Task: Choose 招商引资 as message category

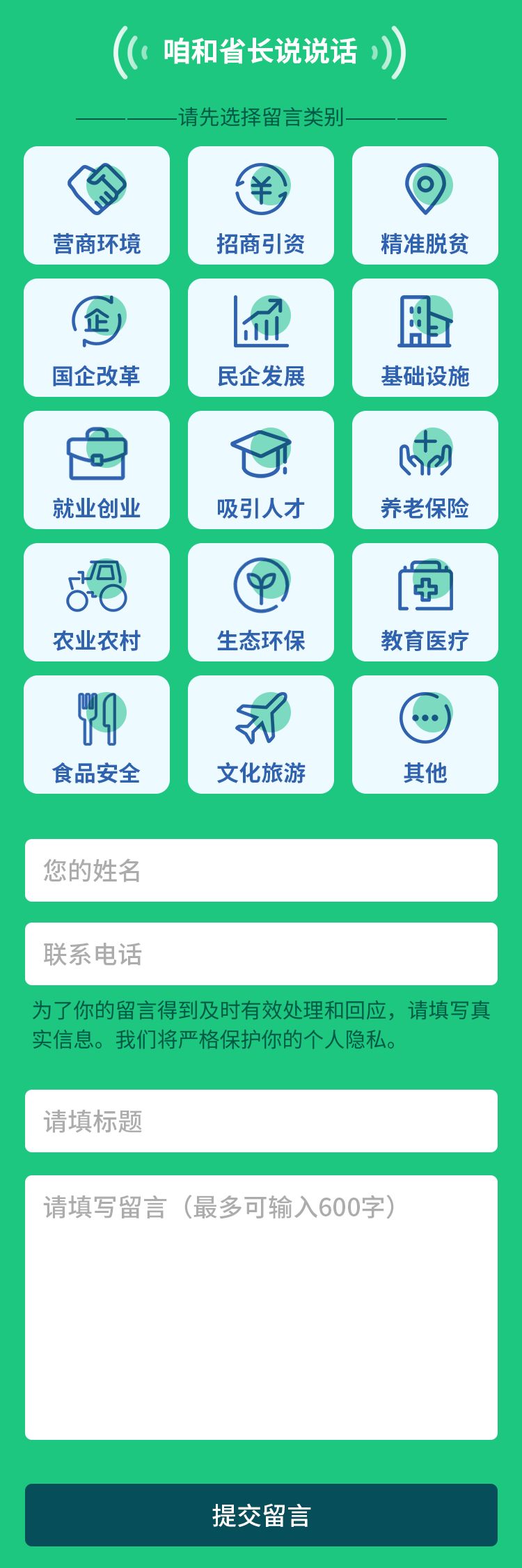Action: point(261,205)
